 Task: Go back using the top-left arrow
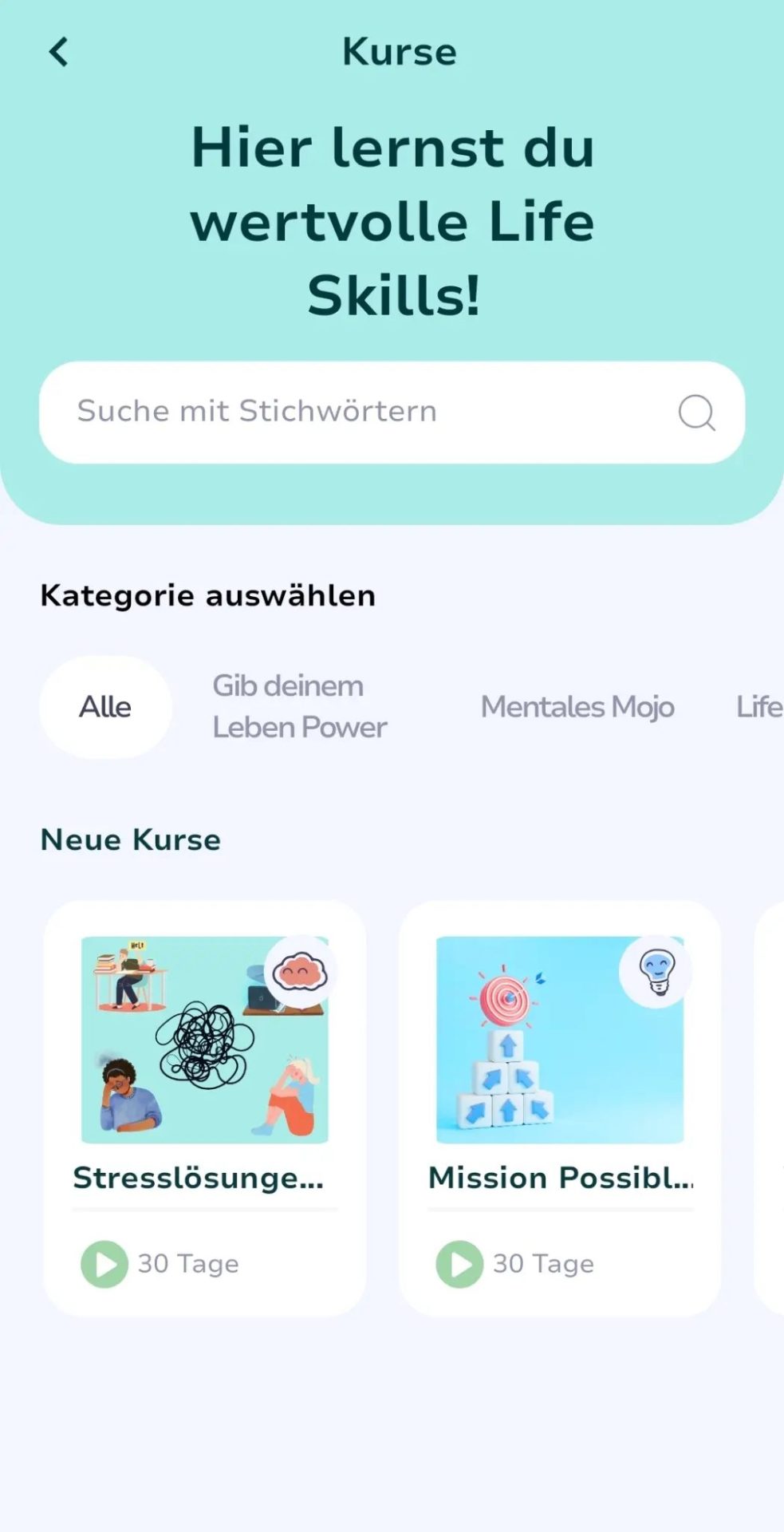[x=59, y=53]
